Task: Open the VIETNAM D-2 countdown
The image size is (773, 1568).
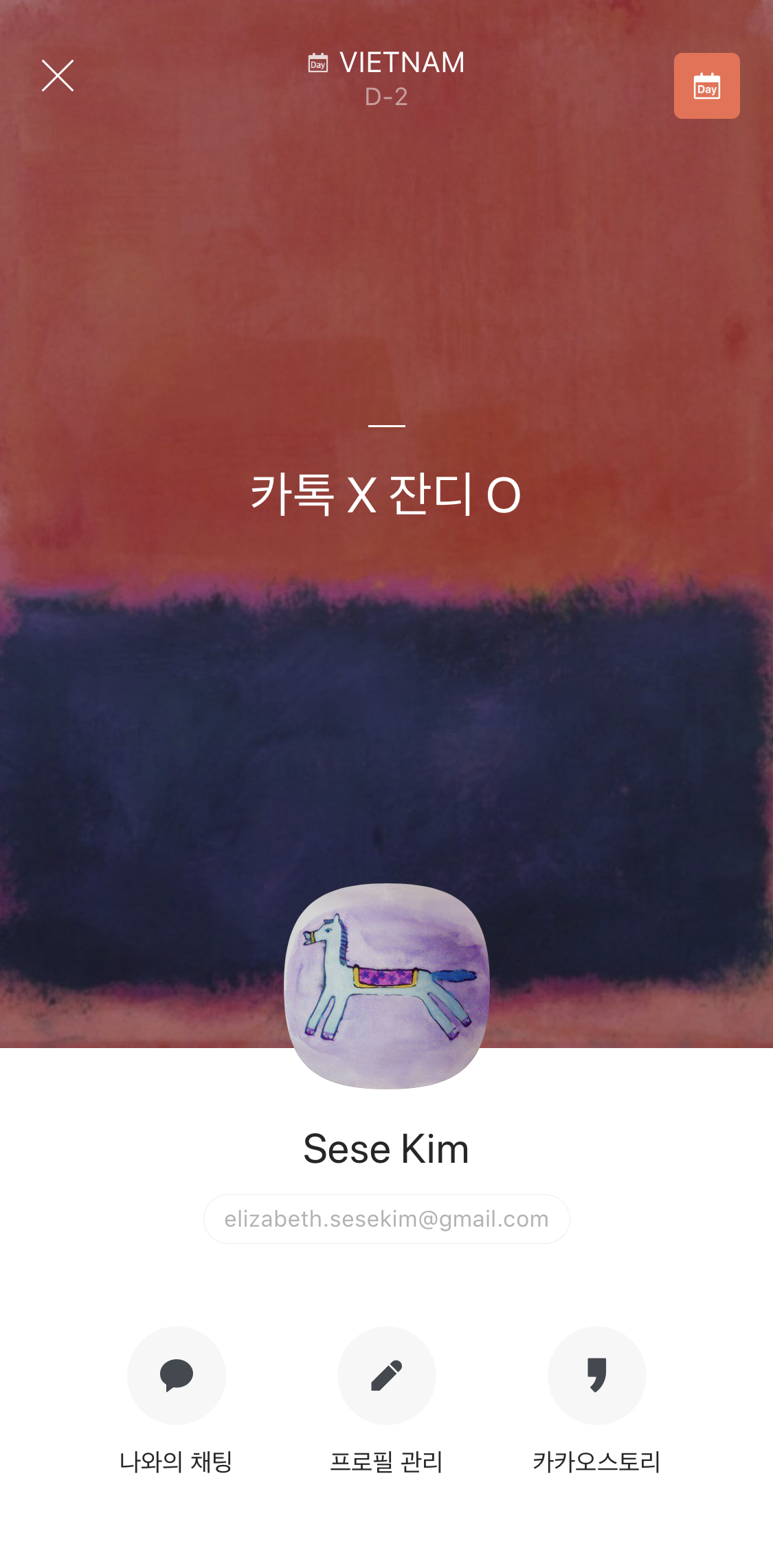Action: (x=387, y=77)
